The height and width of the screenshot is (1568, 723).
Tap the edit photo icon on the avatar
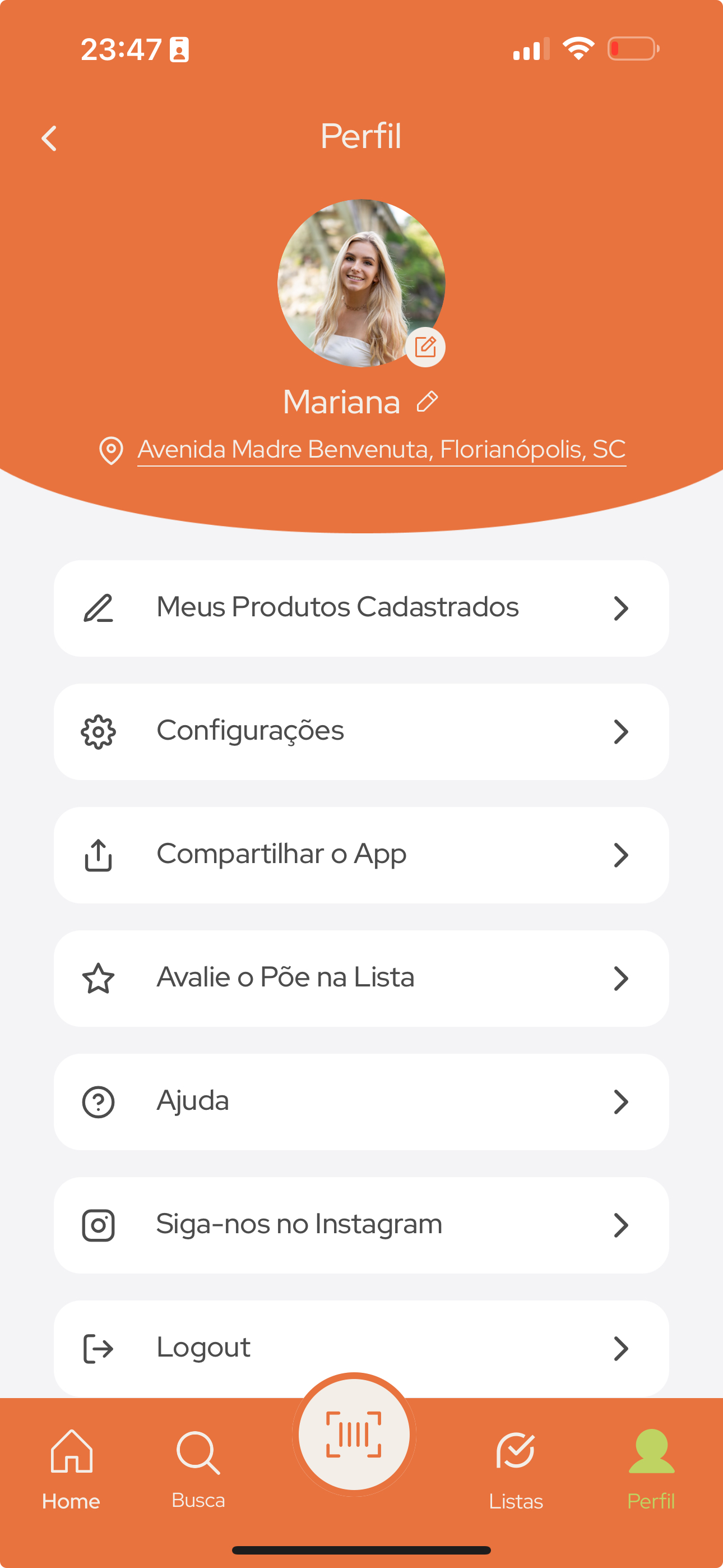tap(426, 346)
